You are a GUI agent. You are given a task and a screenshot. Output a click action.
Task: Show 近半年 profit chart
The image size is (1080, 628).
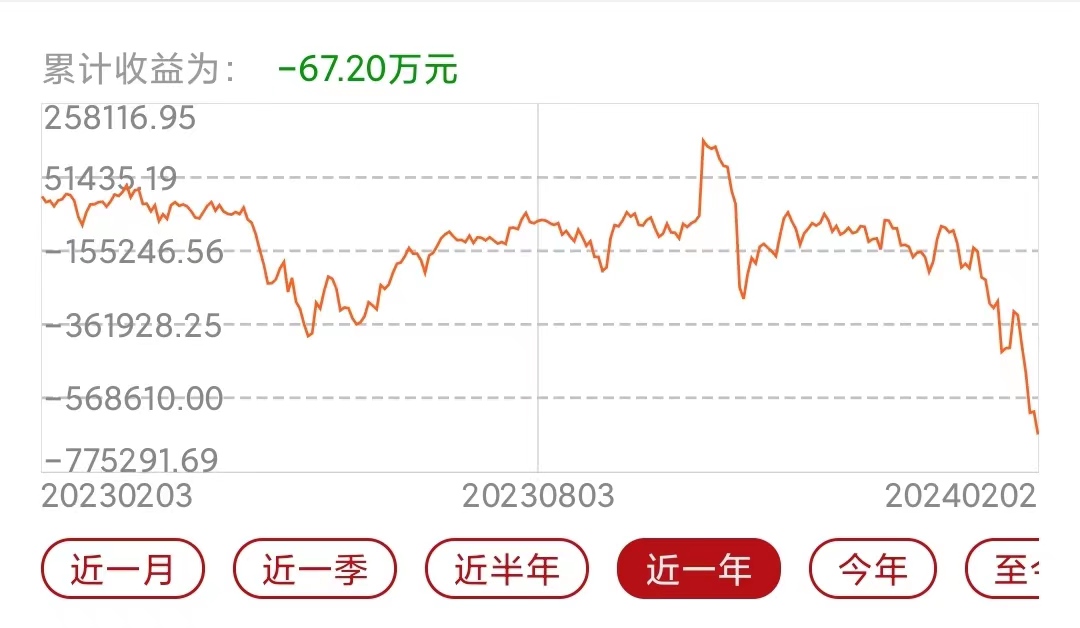[507, 569]
